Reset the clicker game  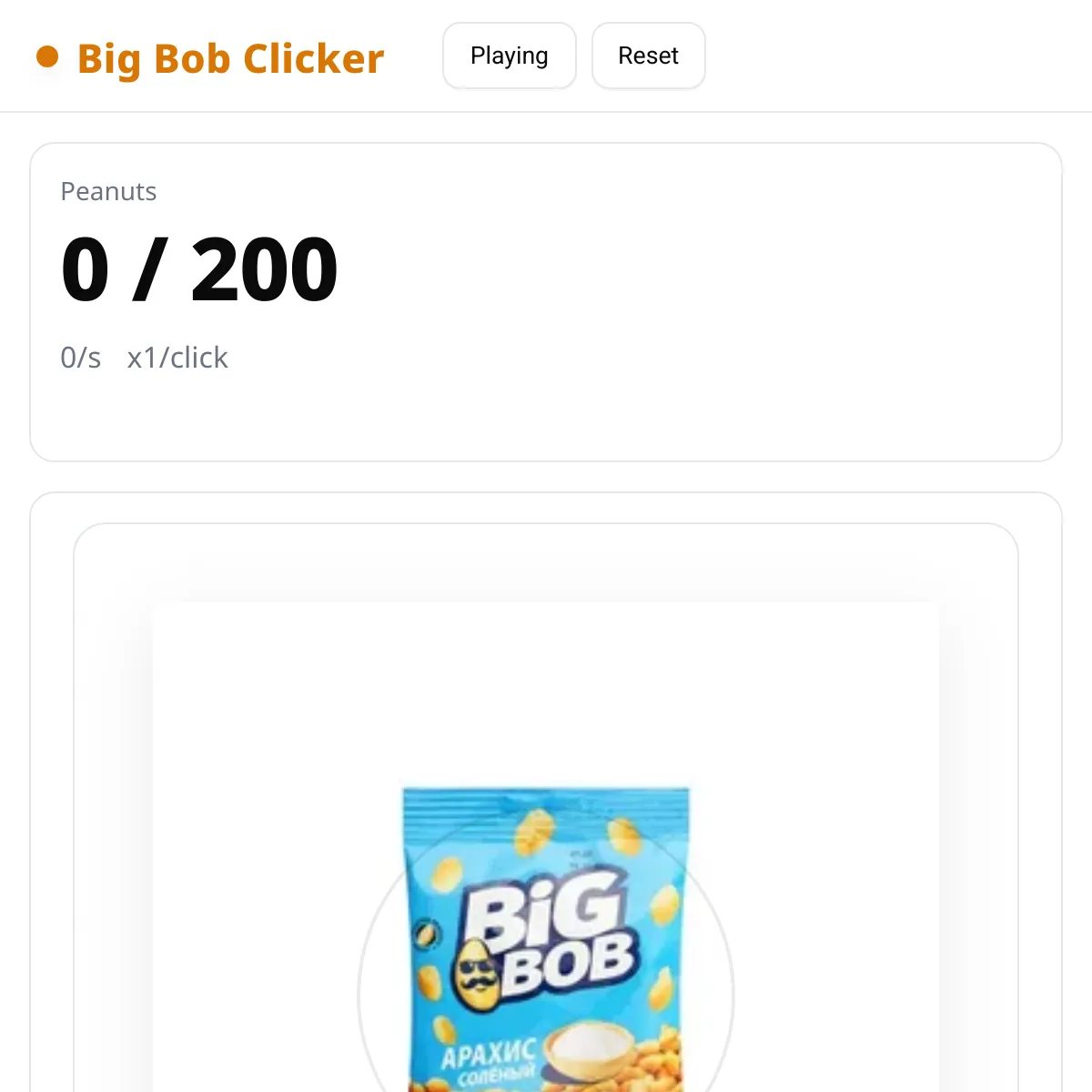[x=648, y=56]
